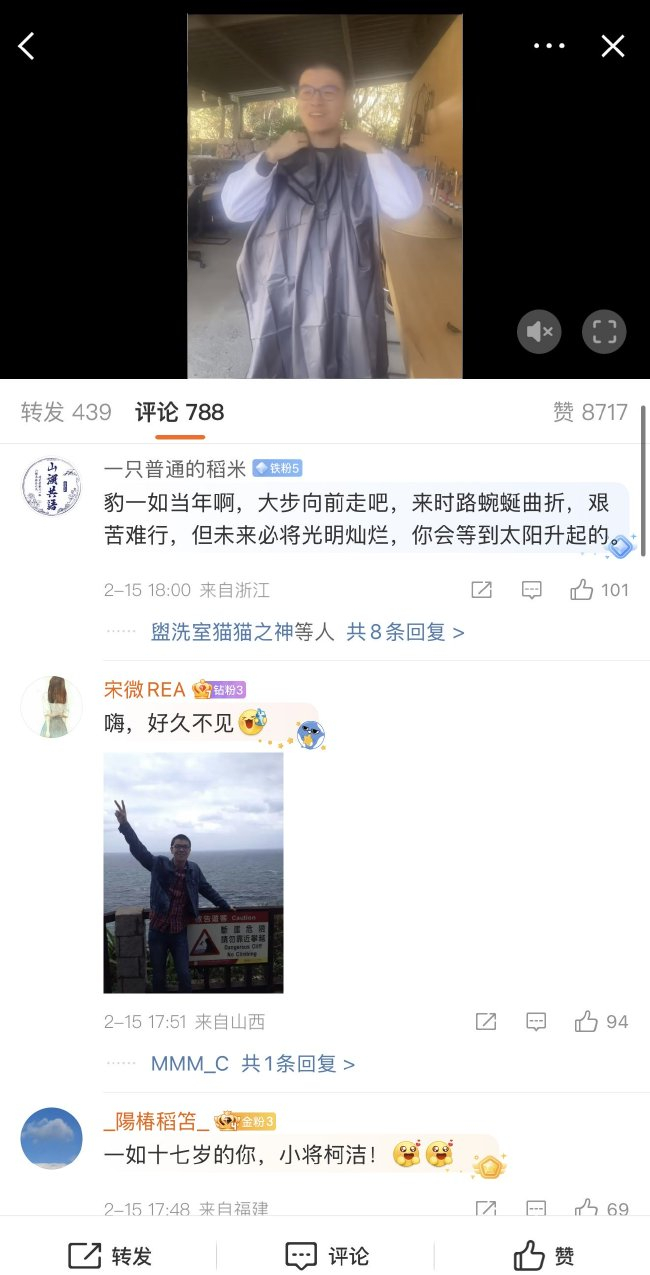
Task: Expand 共1条回复 under 宋微REA's comment
Action: click(298, 1064)
